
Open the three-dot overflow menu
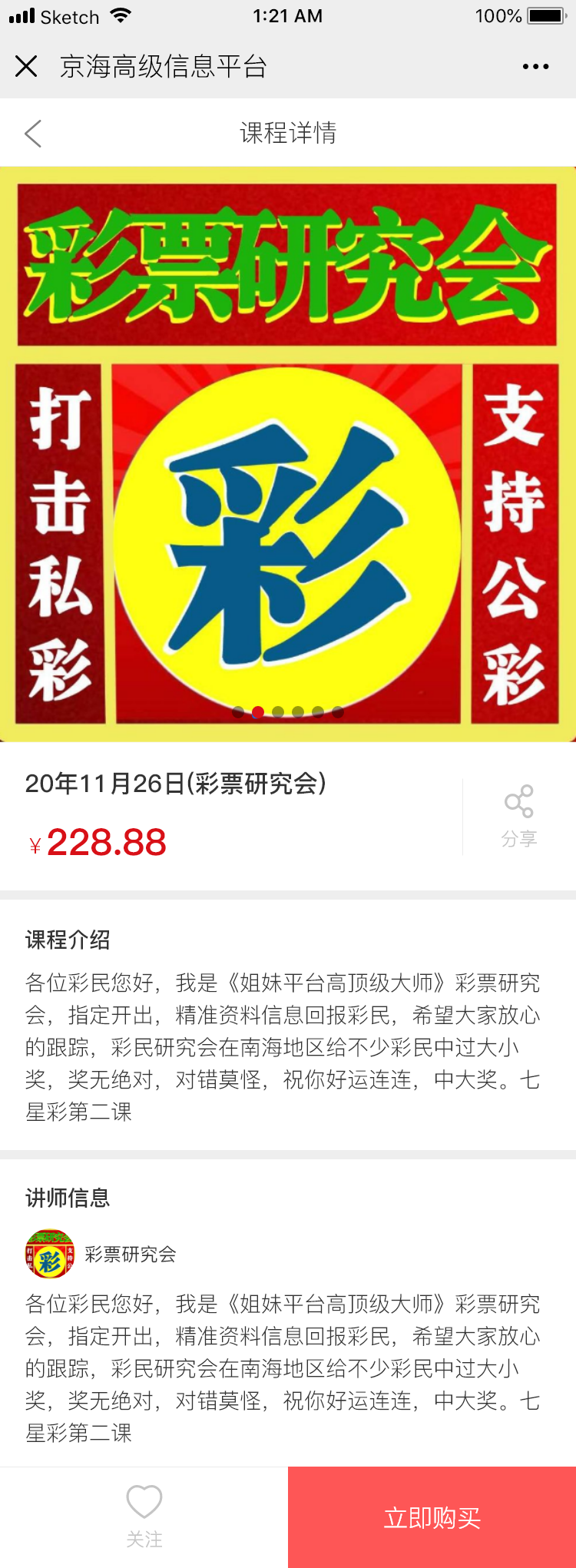[535, 67]
